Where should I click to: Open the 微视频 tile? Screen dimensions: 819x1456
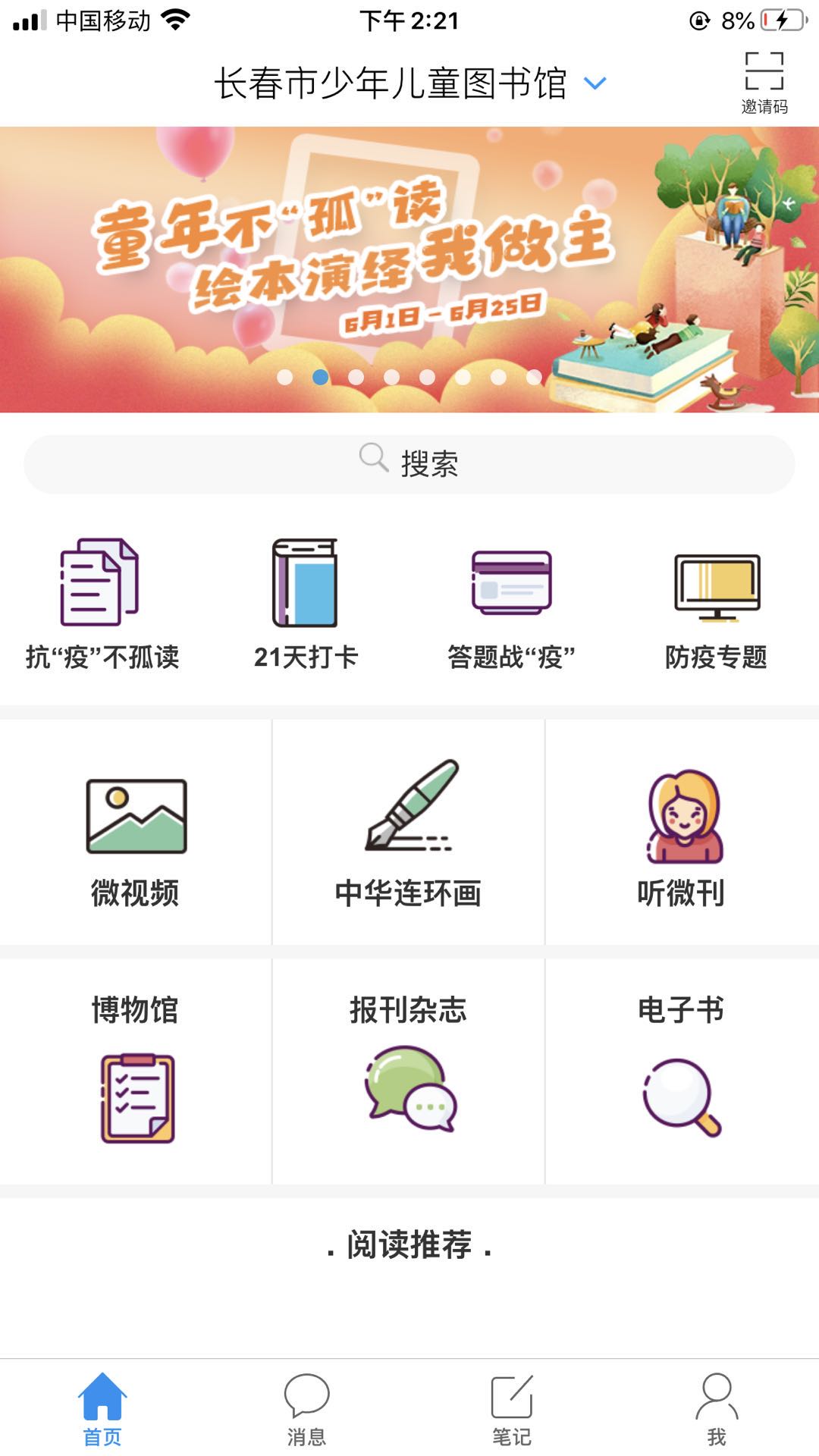pyautogui.click(x=136, y=833)
